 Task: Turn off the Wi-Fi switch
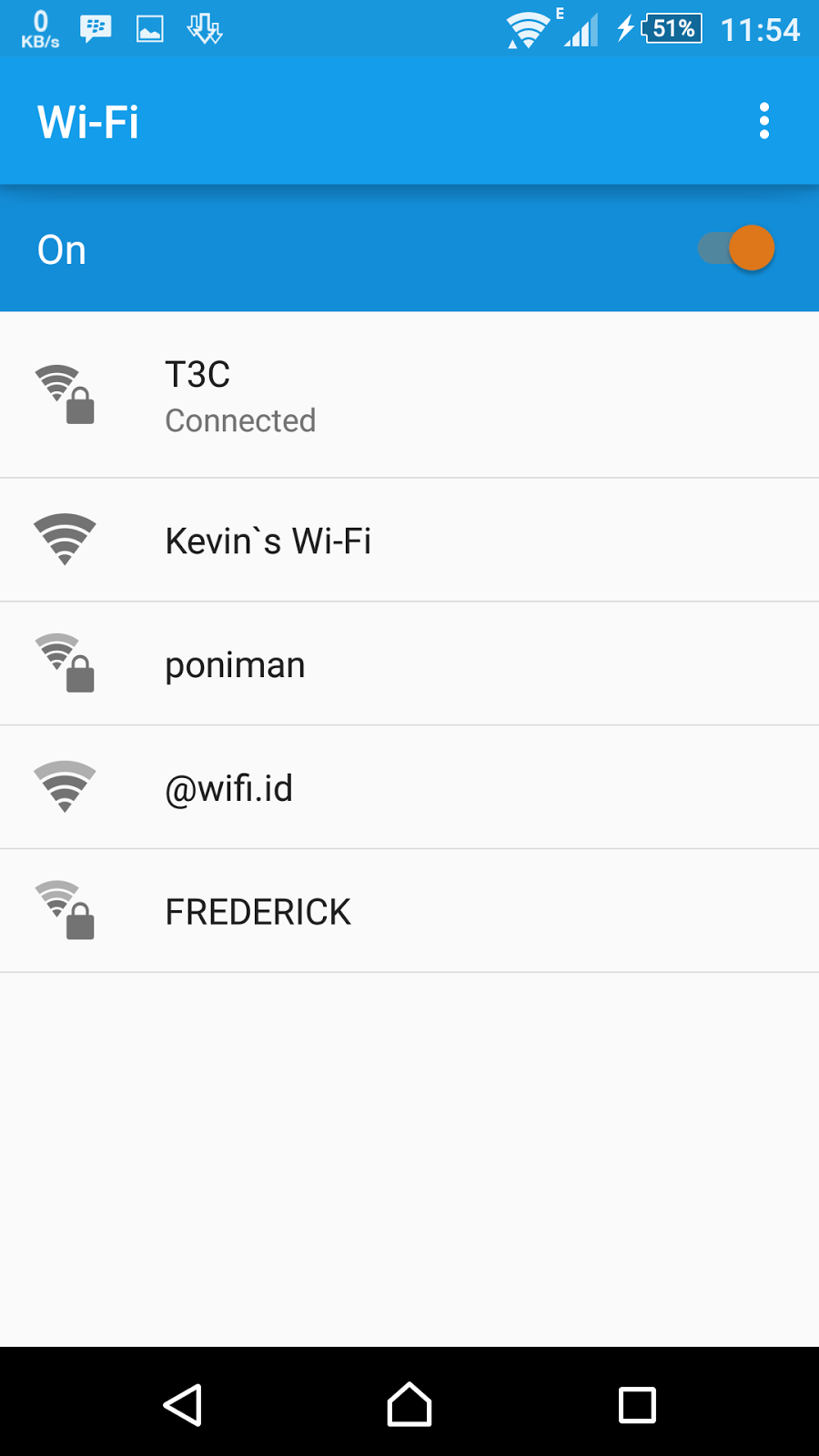(737, 248)
